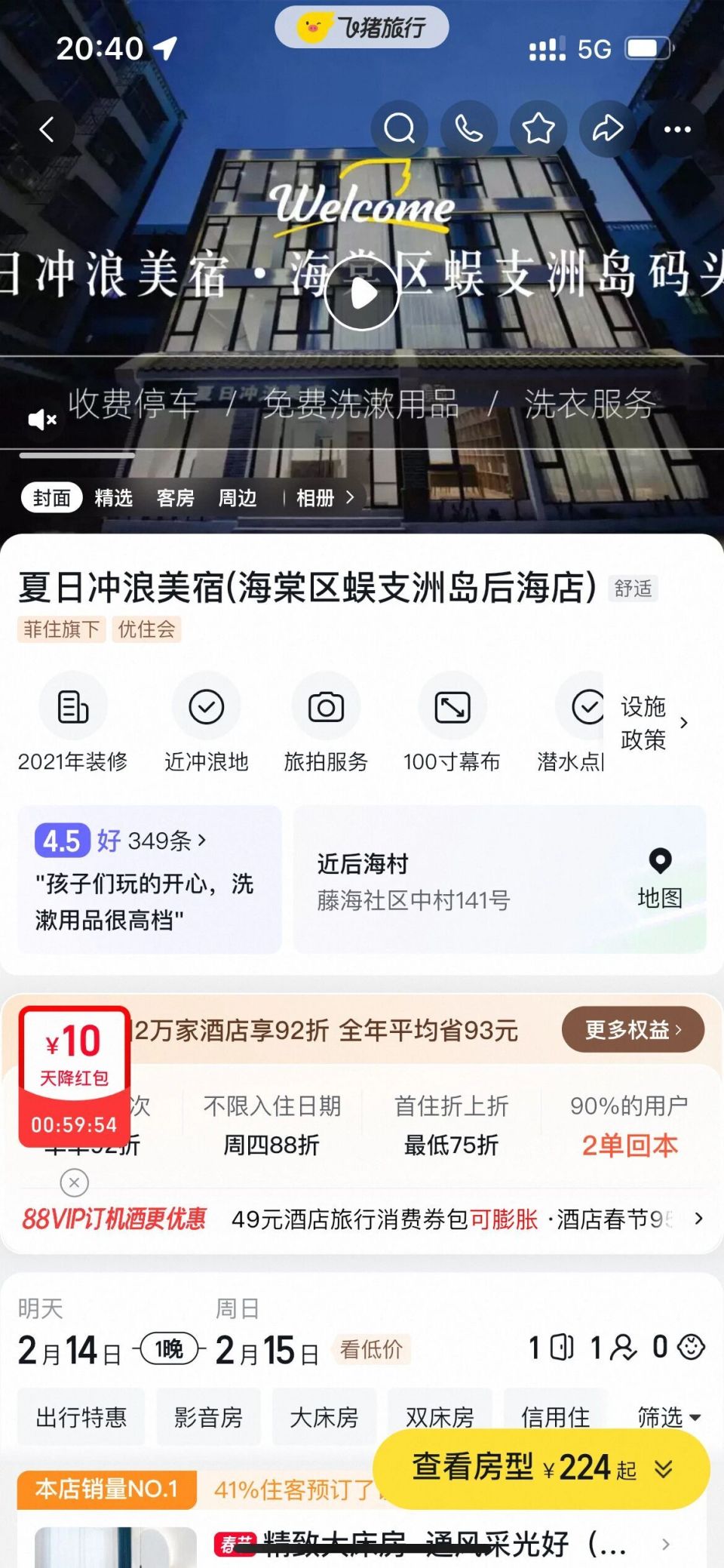
Task: Expand the 相册 photo album section
Action: click(320, 498)
